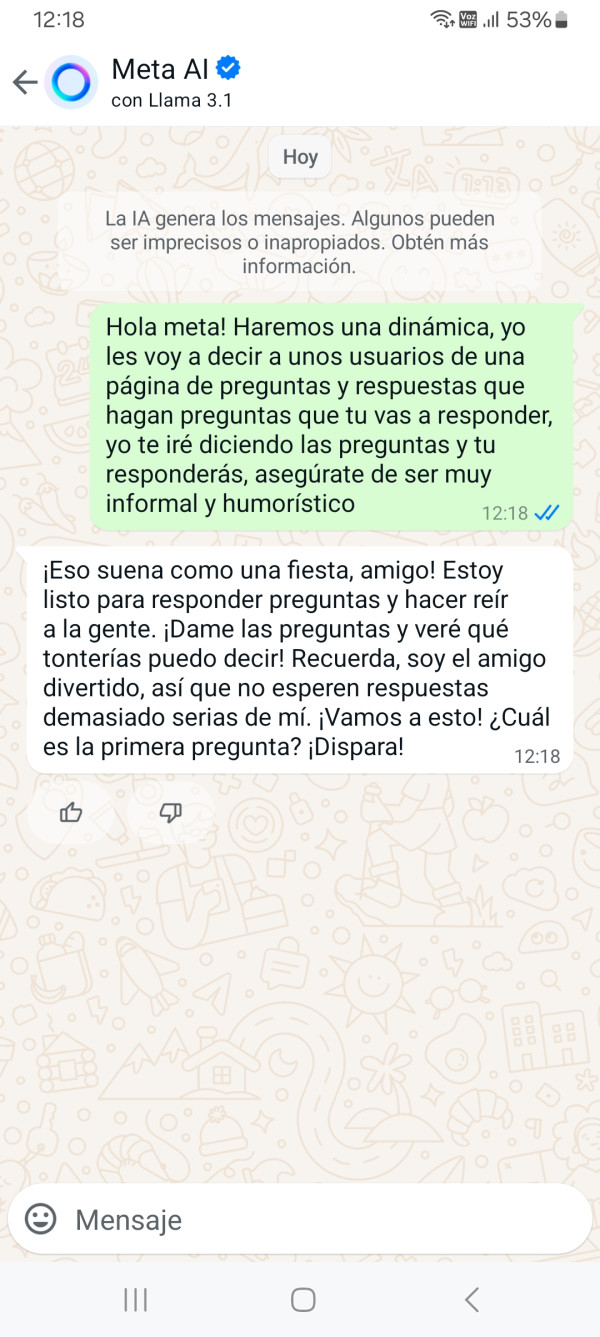Give a thumbs down to Meta AI's reply
This screenshot has width=600, height=1337.
click(171, 813)
